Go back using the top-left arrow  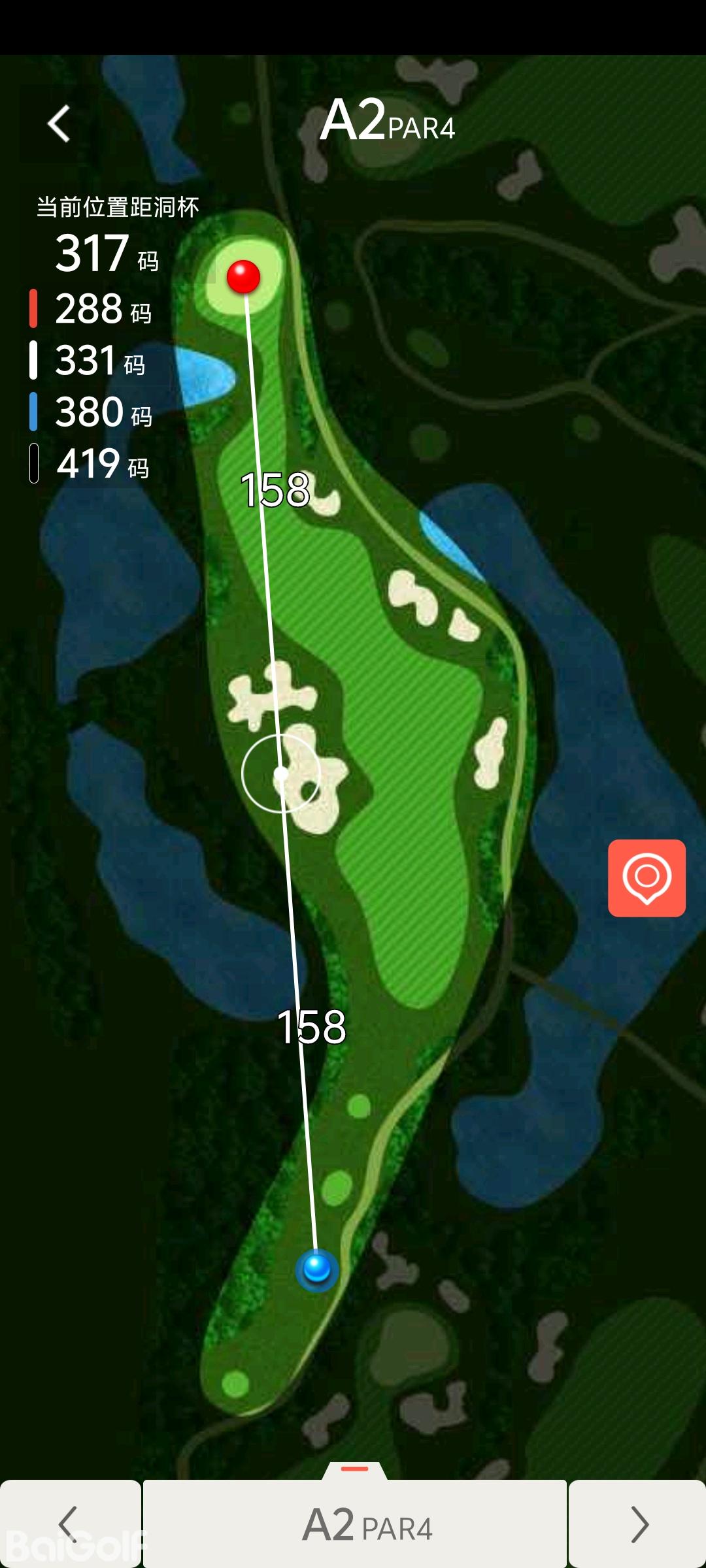point(59,123)
